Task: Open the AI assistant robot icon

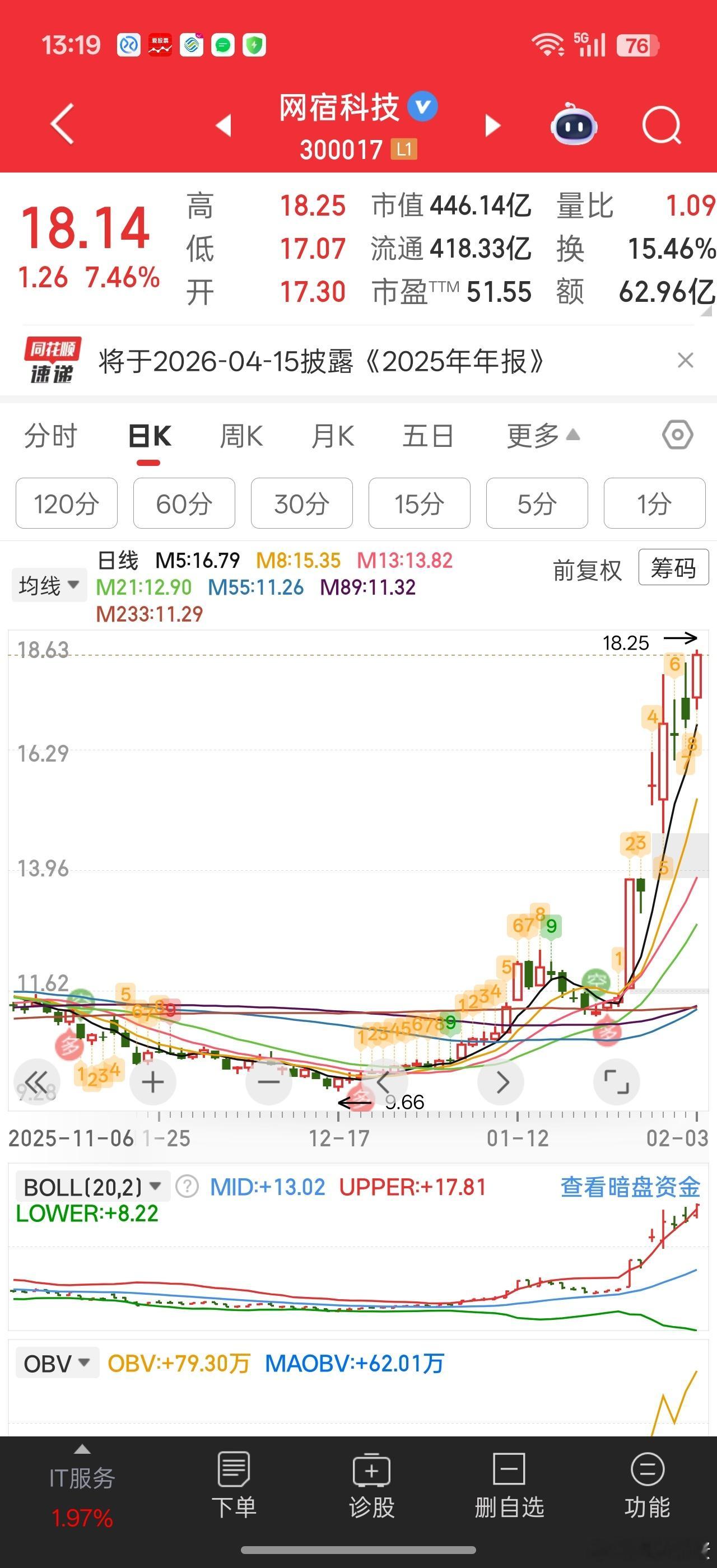Action: coord(572,125)
